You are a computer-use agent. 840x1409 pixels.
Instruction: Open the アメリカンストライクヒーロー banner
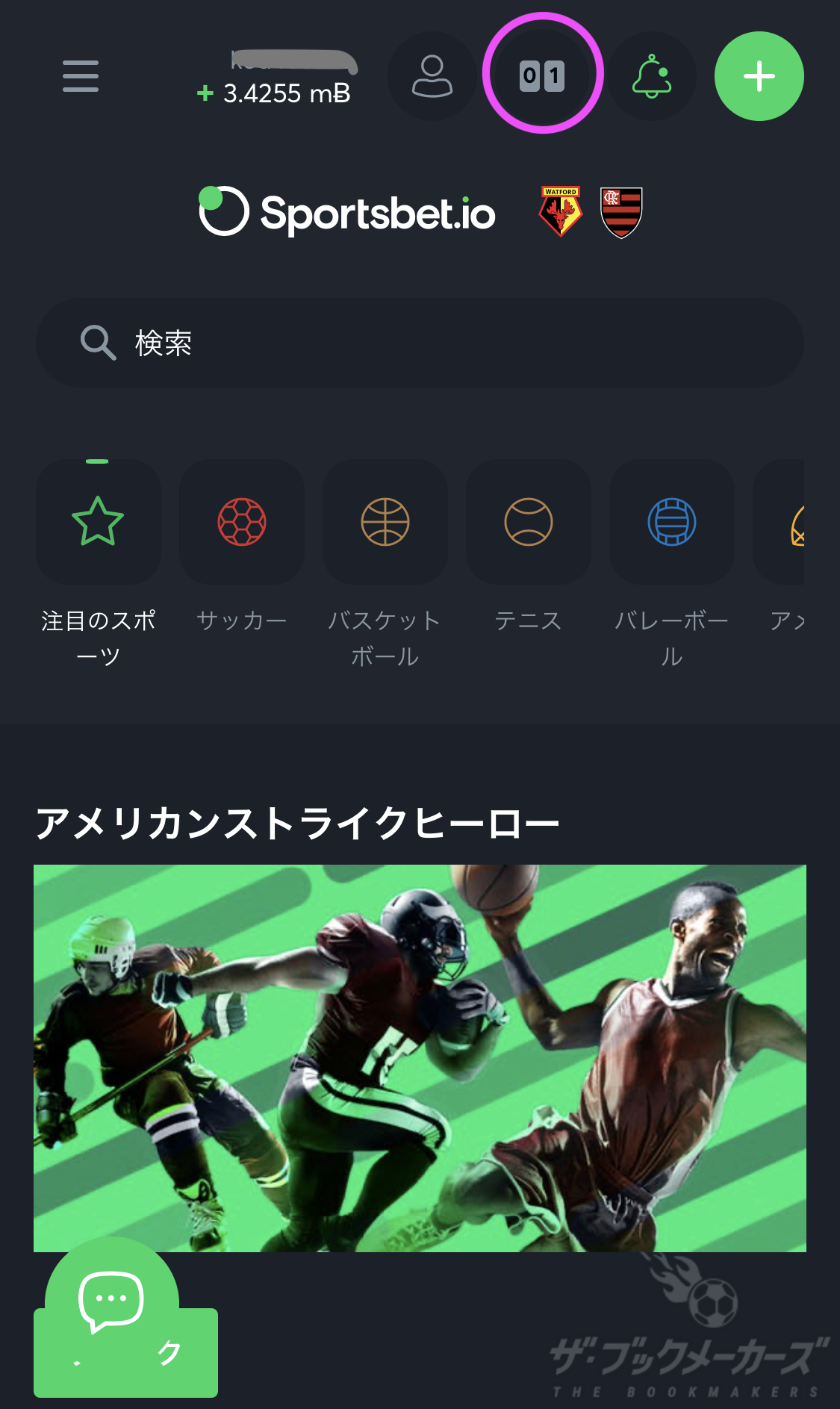click(x=420, y=1057)
